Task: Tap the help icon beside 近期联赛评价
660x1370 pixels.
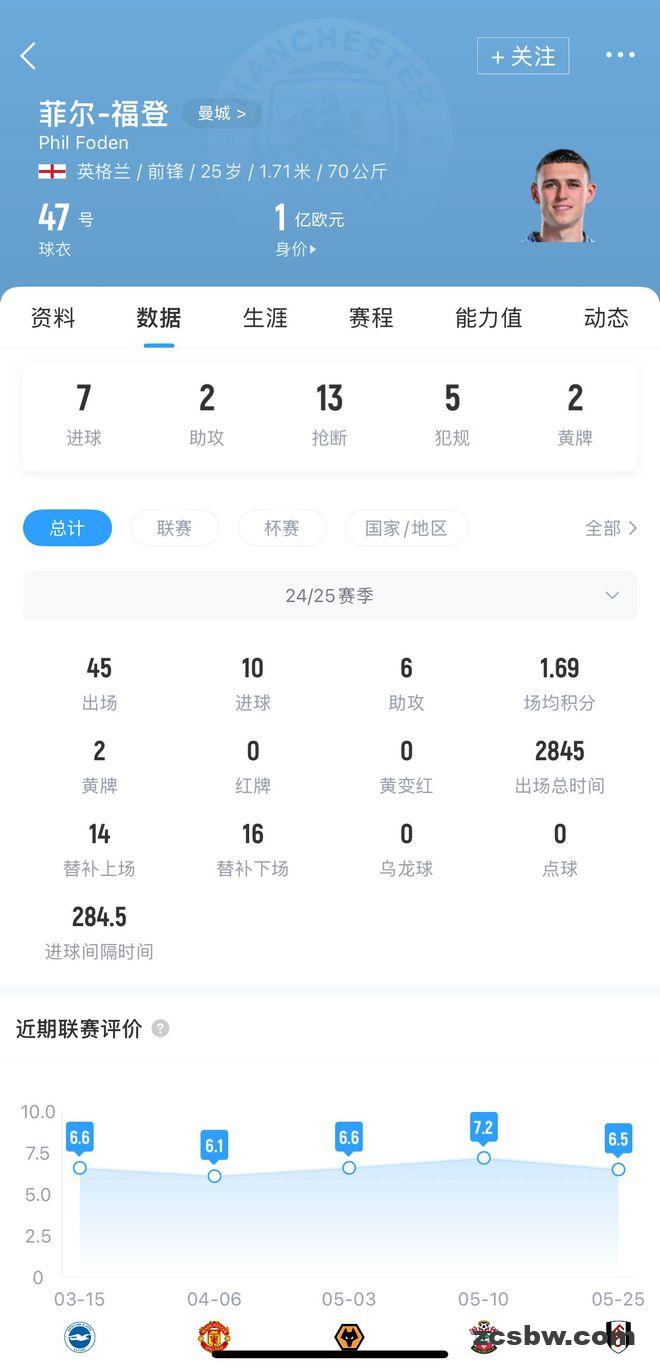Action: click(x=161, y=1029)
